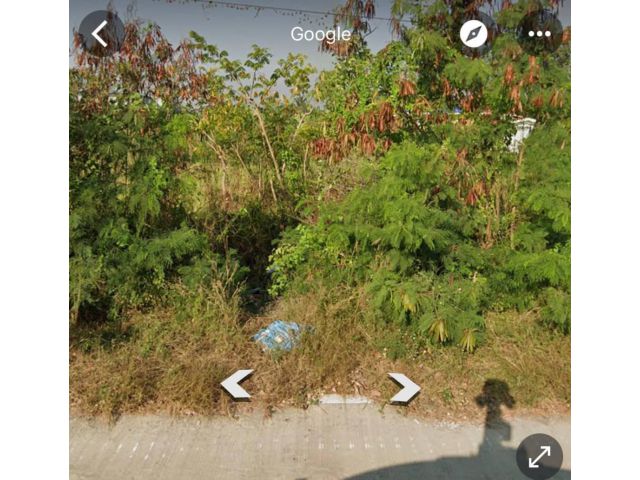This screenshot has width=640, height=480.
Task: Open the three-dot overflow menu
Action: [x=539, y=34]
